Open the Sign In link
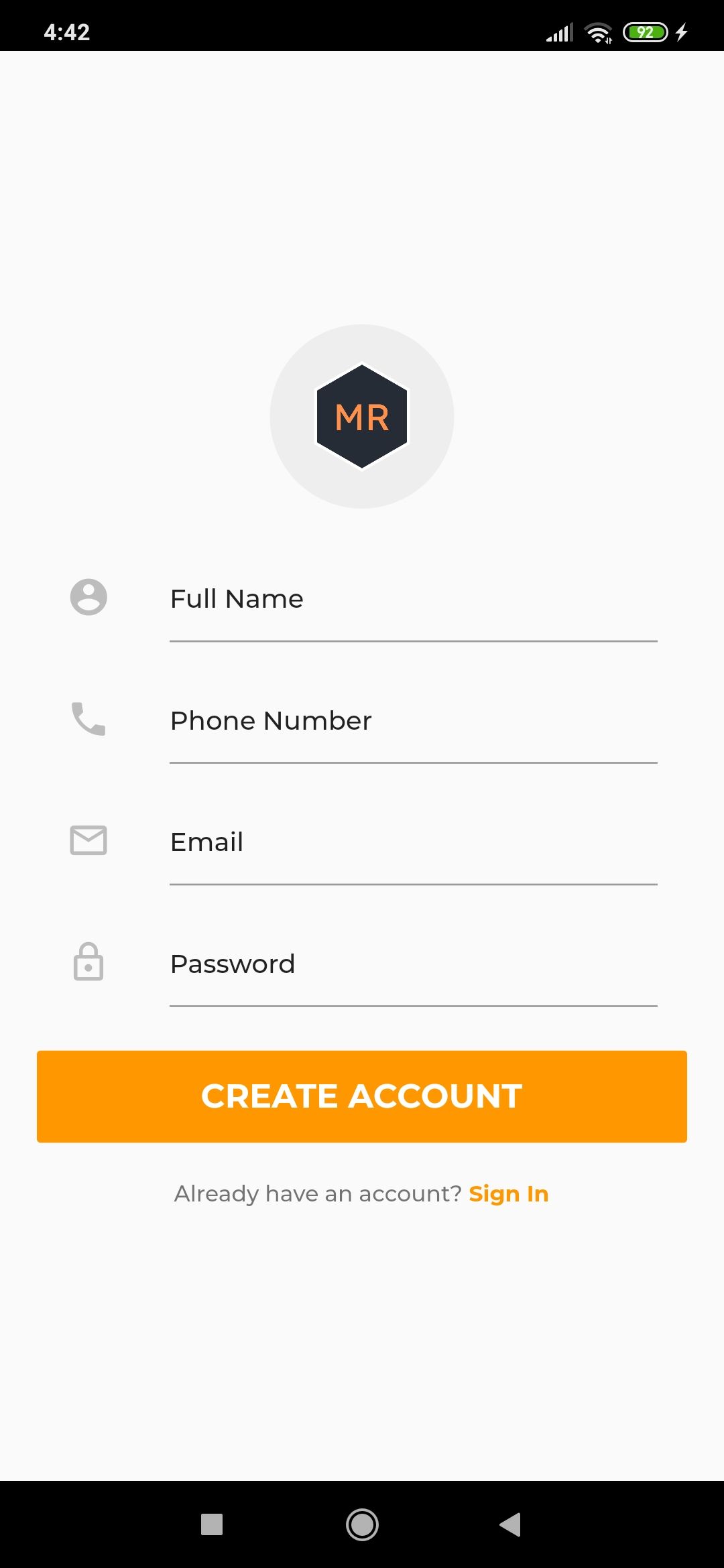The width and height of the screenshot is (724, 1568). [x=508, y=1194]
